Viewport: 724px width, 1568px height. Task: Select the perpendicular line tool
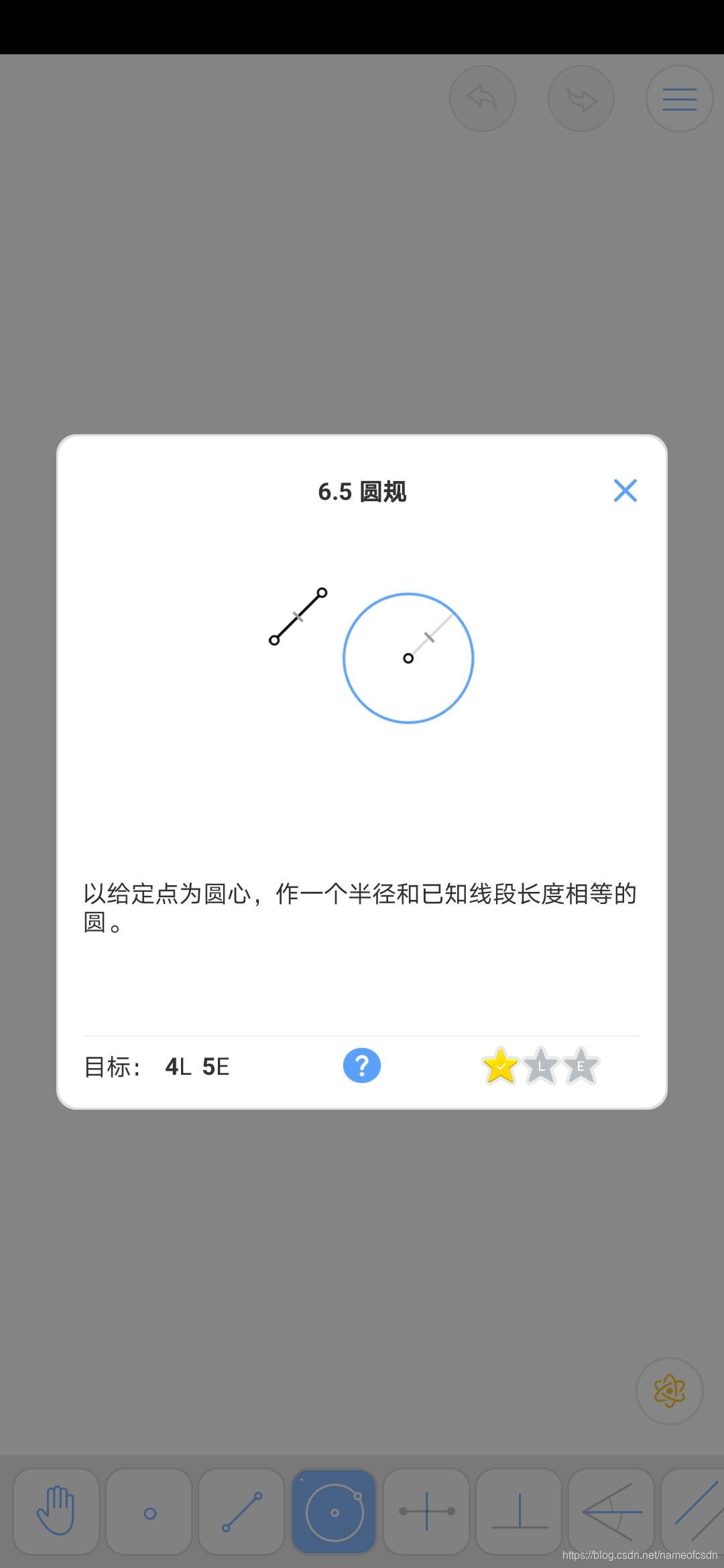(519, 1511)
